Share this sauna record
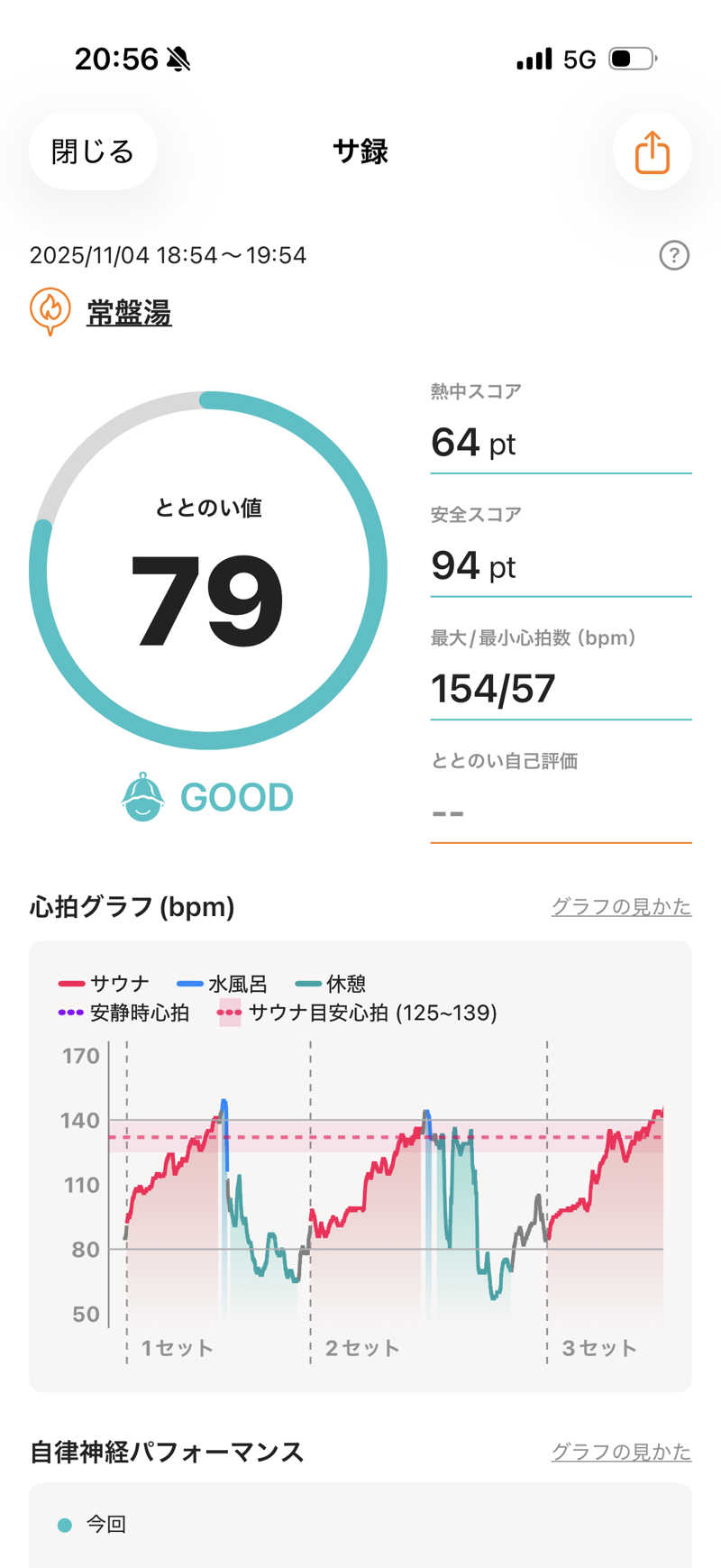The height and width of the screenshot is (1568, 721). pos(652,151)
